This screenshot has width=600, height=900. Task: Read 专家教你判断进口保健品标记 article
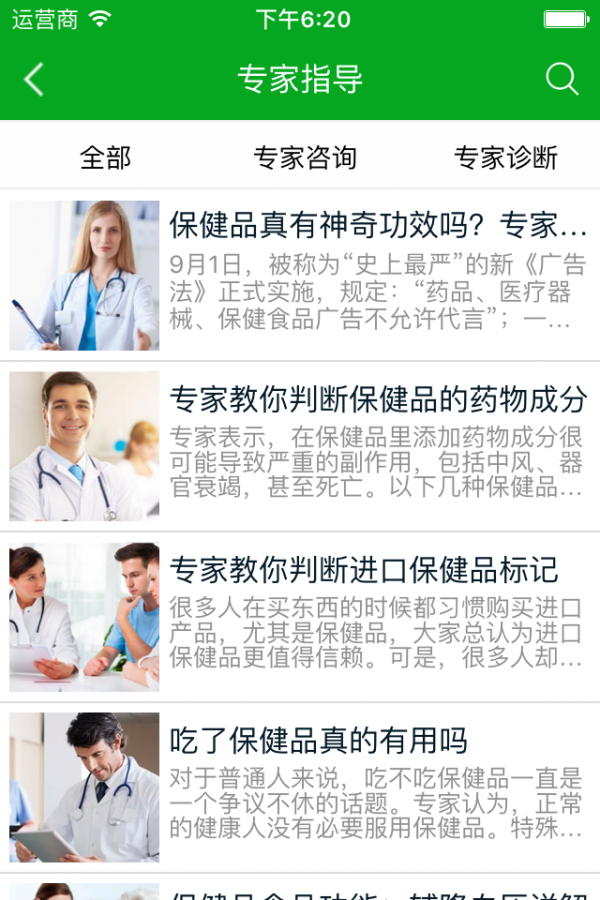(x=364, y=570)
